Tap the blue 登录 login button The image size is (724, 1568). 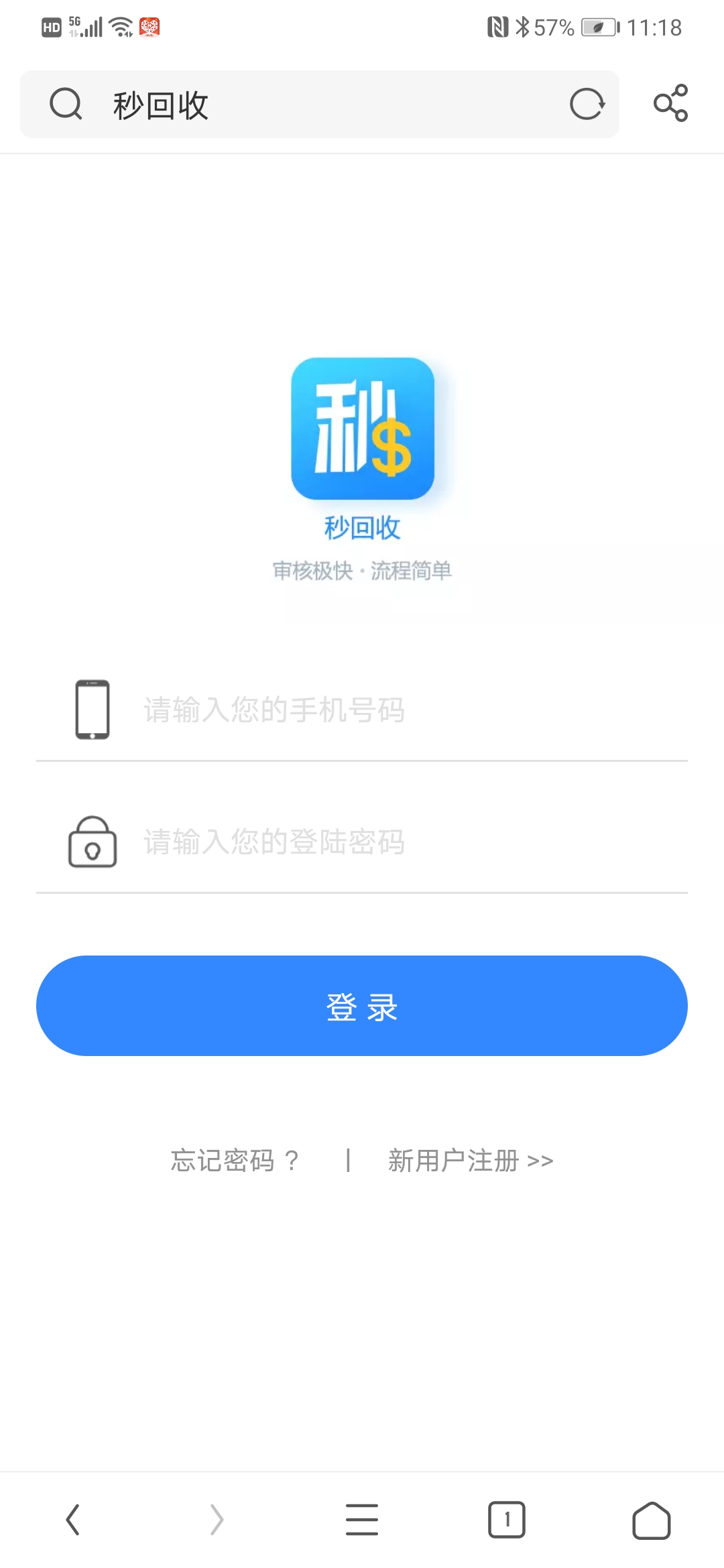(x=362, y=1006)
